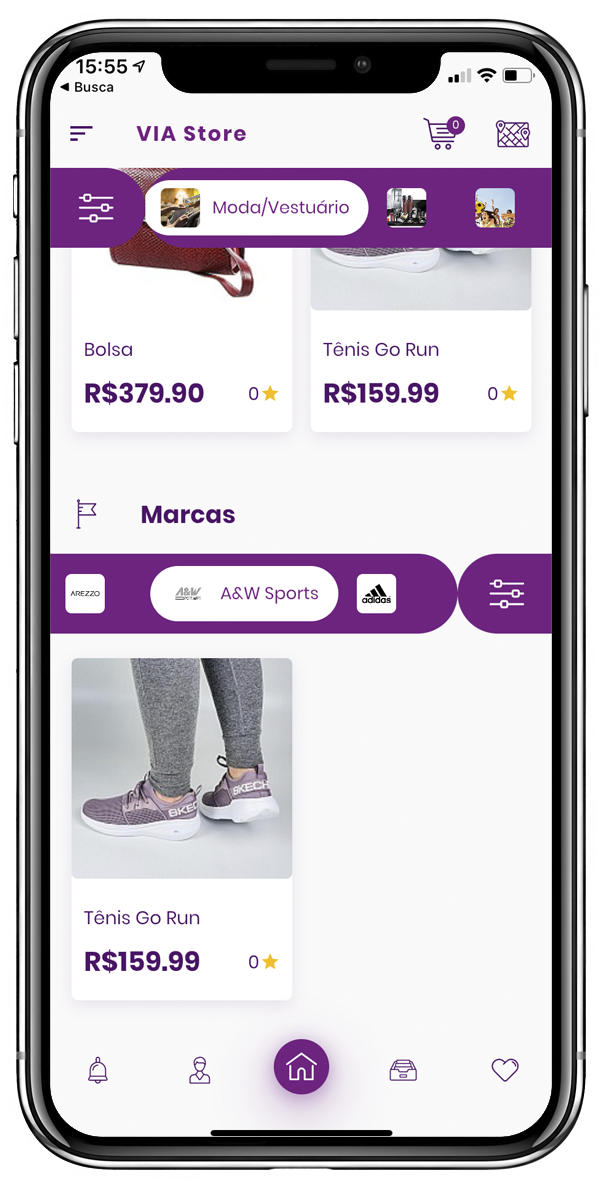The image size is (602, 1190).
Task: Open the Tênis Go Run card under Marcas
Action: [181, 828]
